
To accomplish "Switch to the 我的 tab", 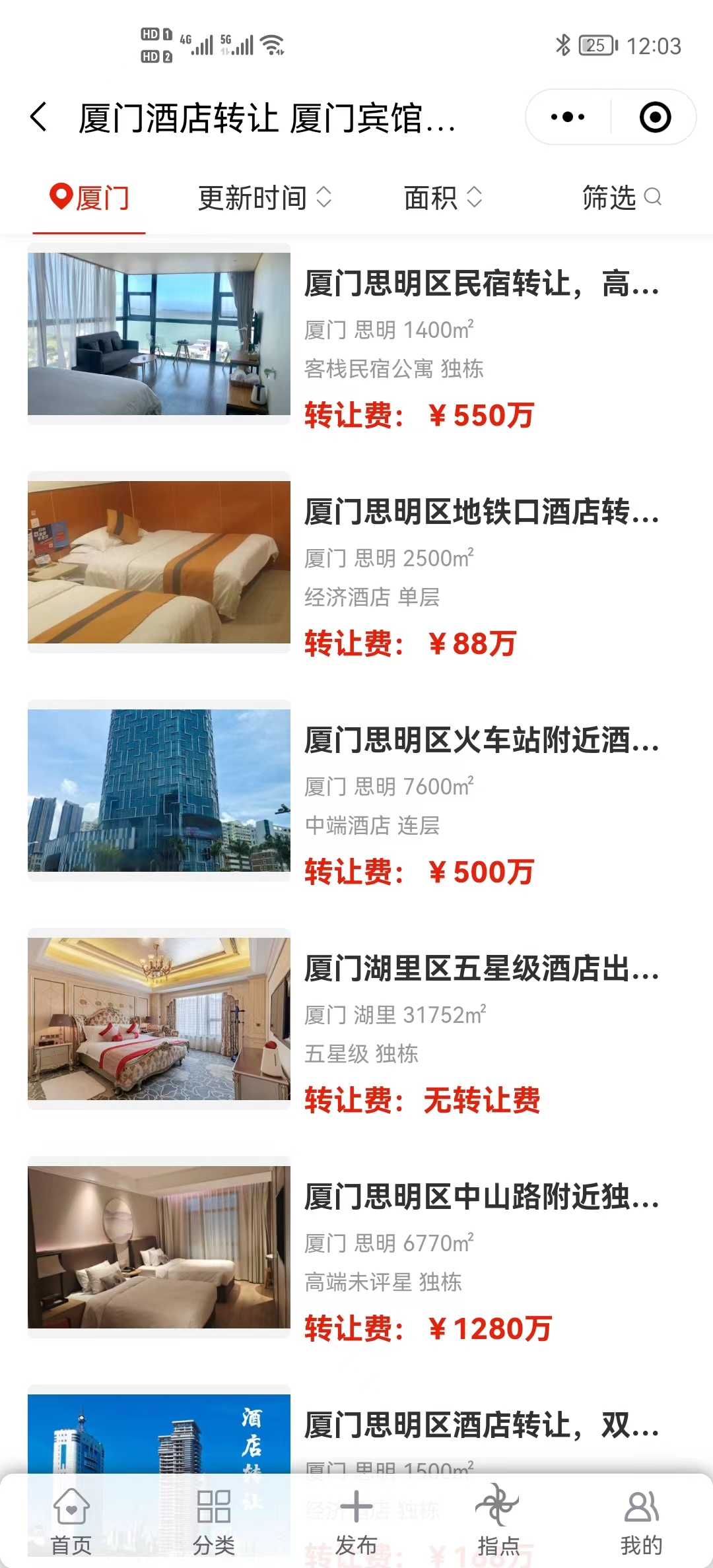I will tap(641, 1518).
